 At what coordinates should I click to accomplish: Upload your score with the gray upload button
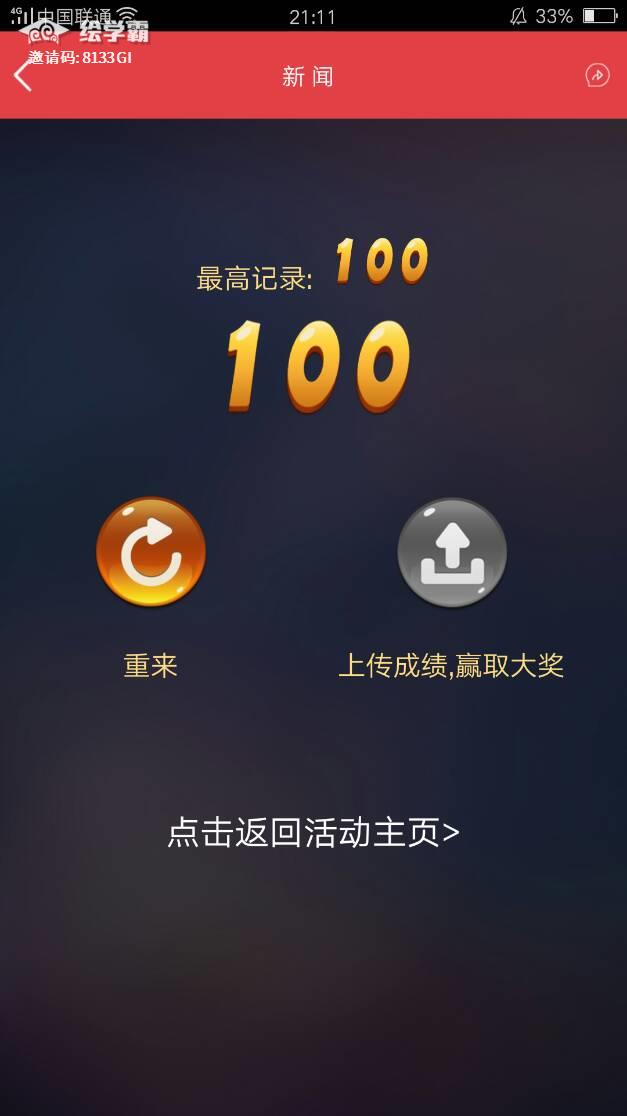[x=452, y=552]
